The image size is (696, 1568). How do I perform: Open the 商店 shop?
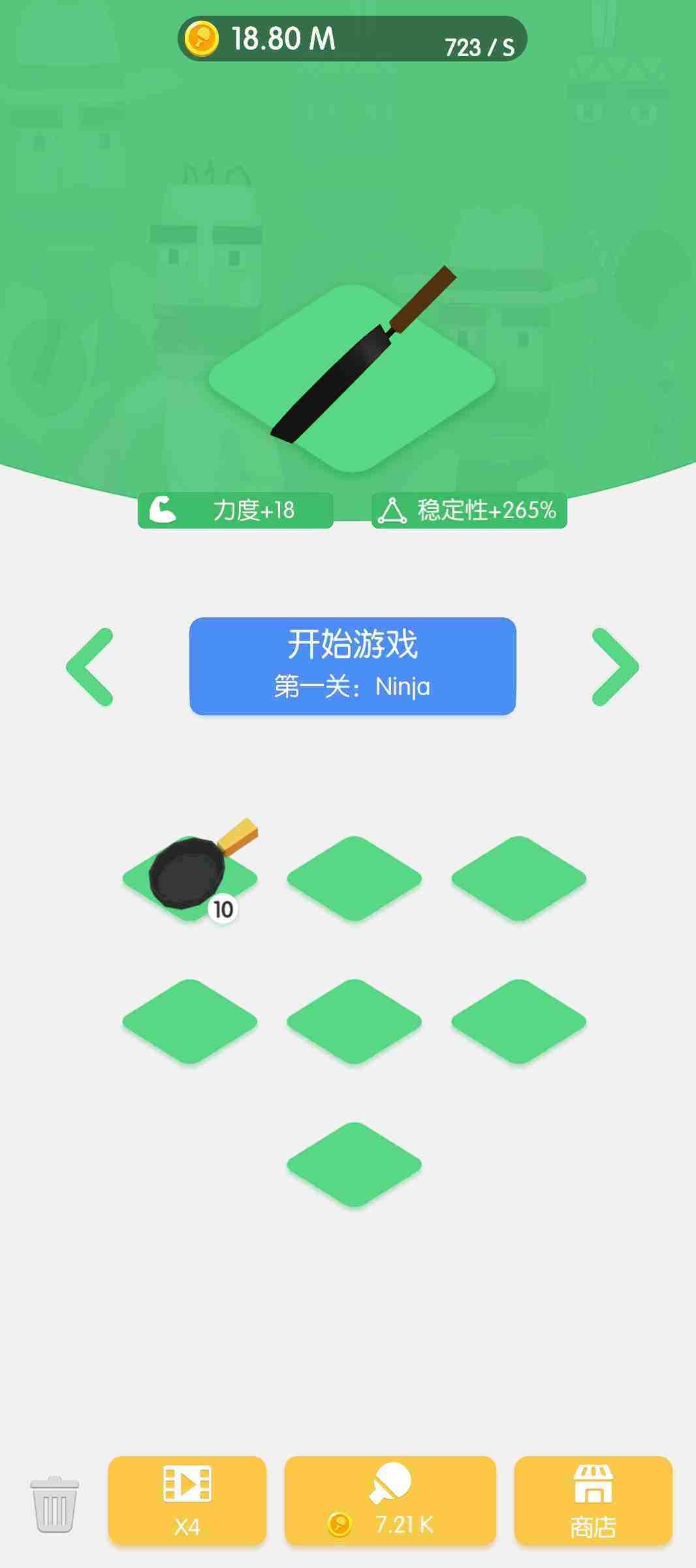pyautogui.click(x=593, y=1501)
